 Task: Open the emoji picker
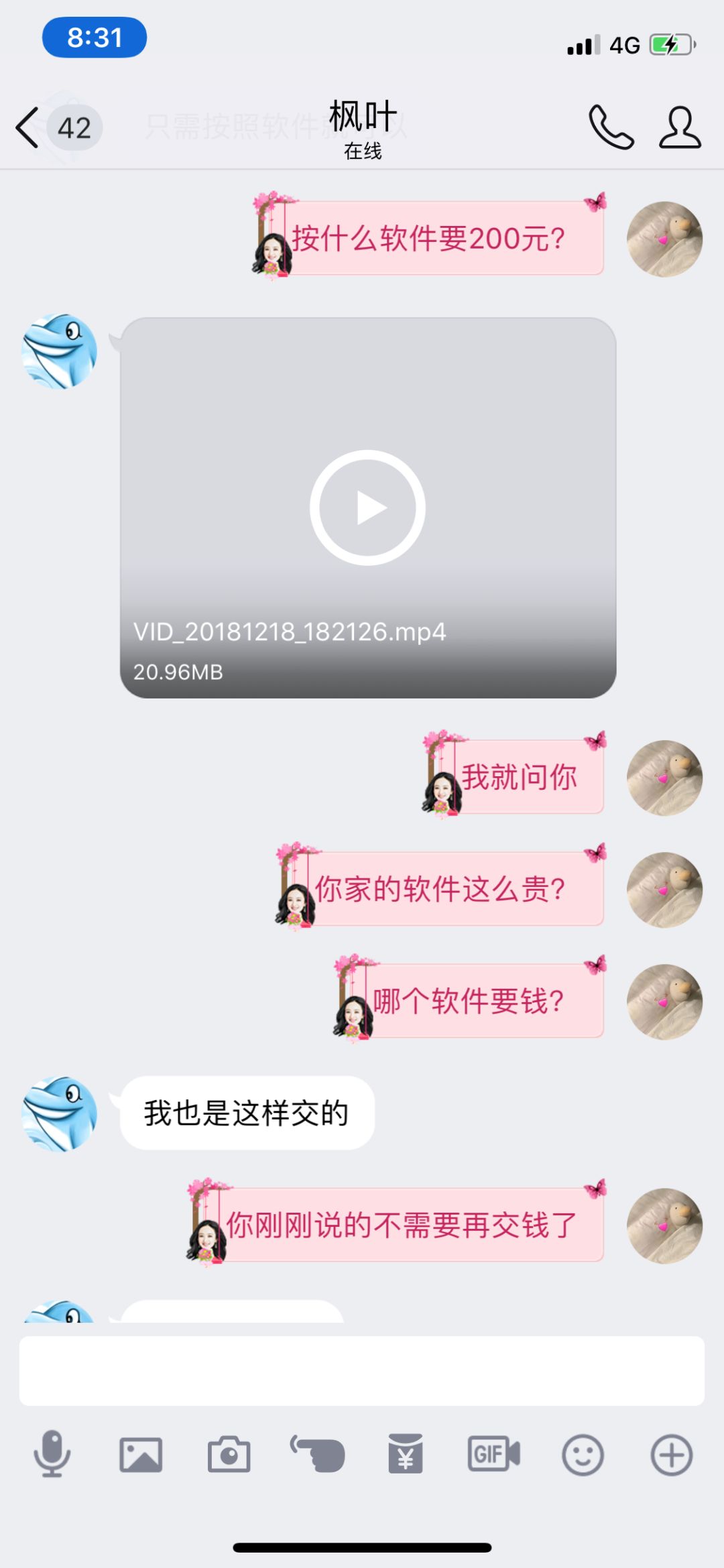(x=583, y=1455)
